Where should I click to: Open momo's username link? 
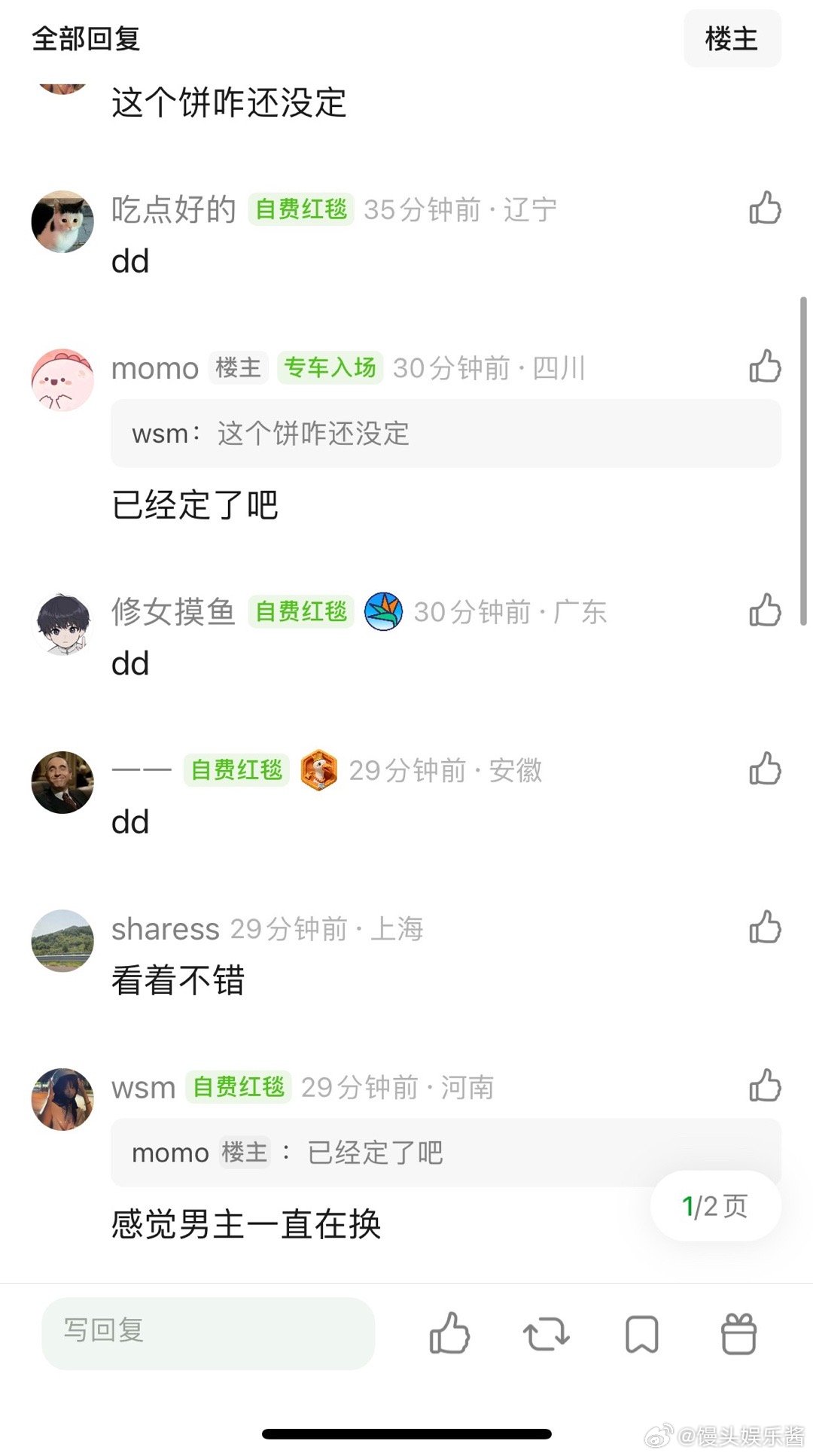(154, 367)
